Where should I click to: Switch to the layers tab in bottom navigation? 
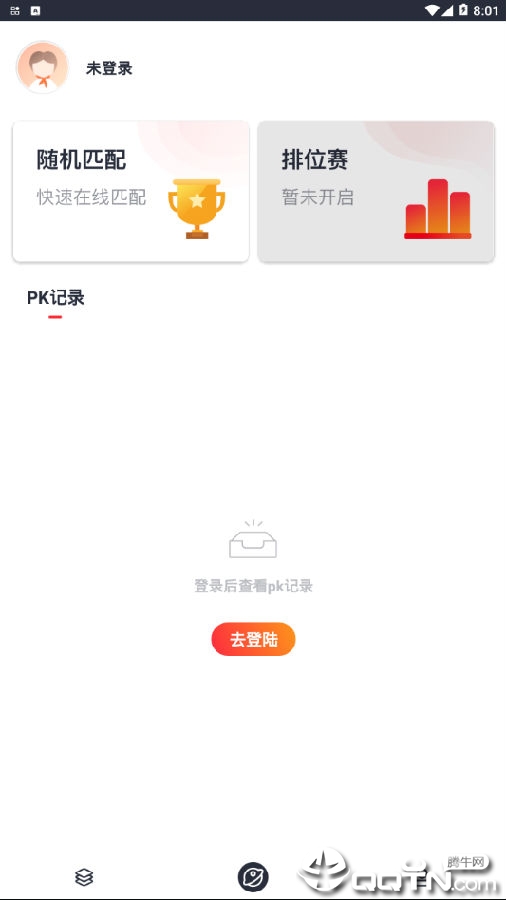point(84,876)
